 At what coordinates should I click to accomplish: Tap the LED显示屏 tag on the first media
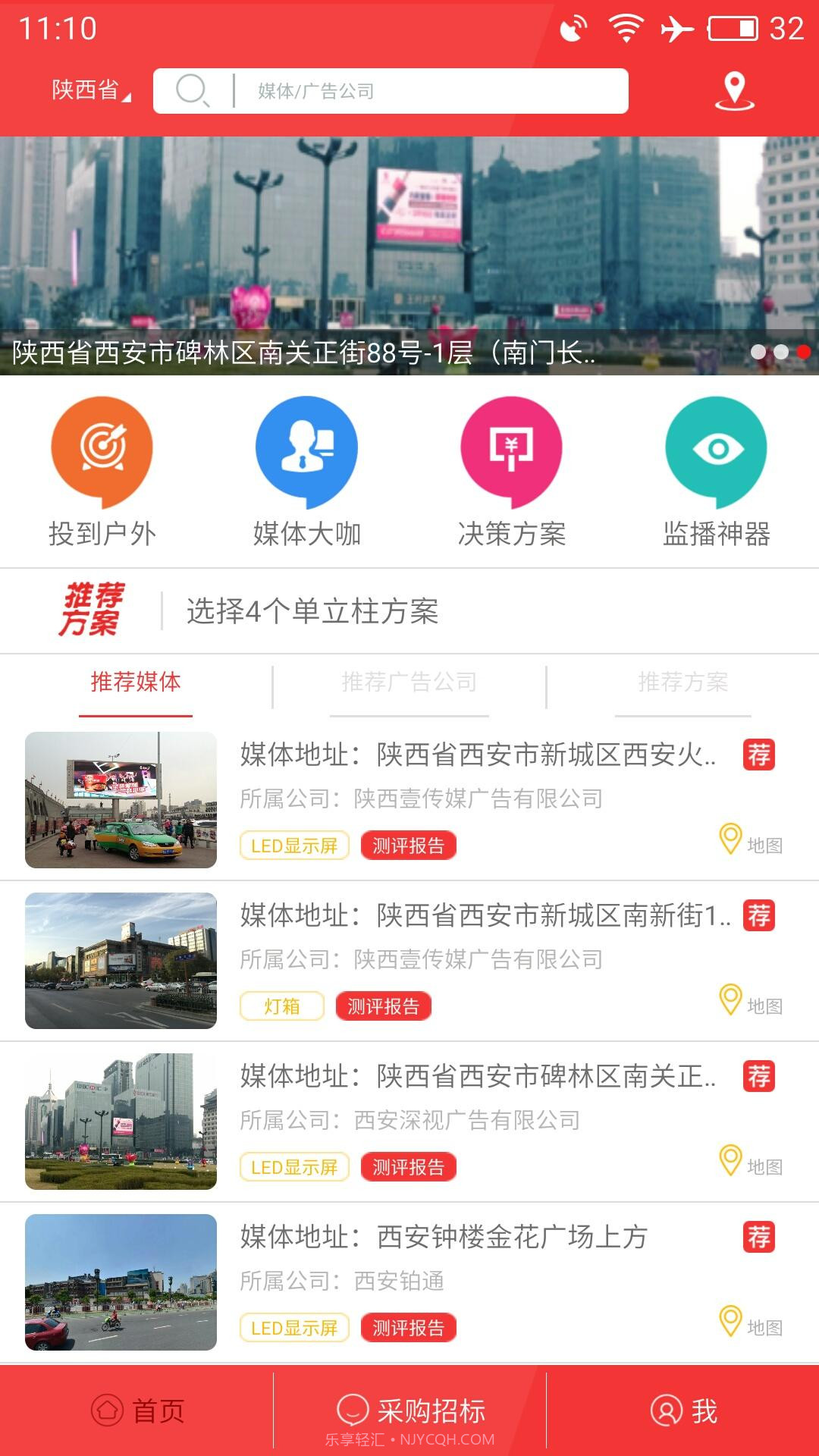[293, 844]
